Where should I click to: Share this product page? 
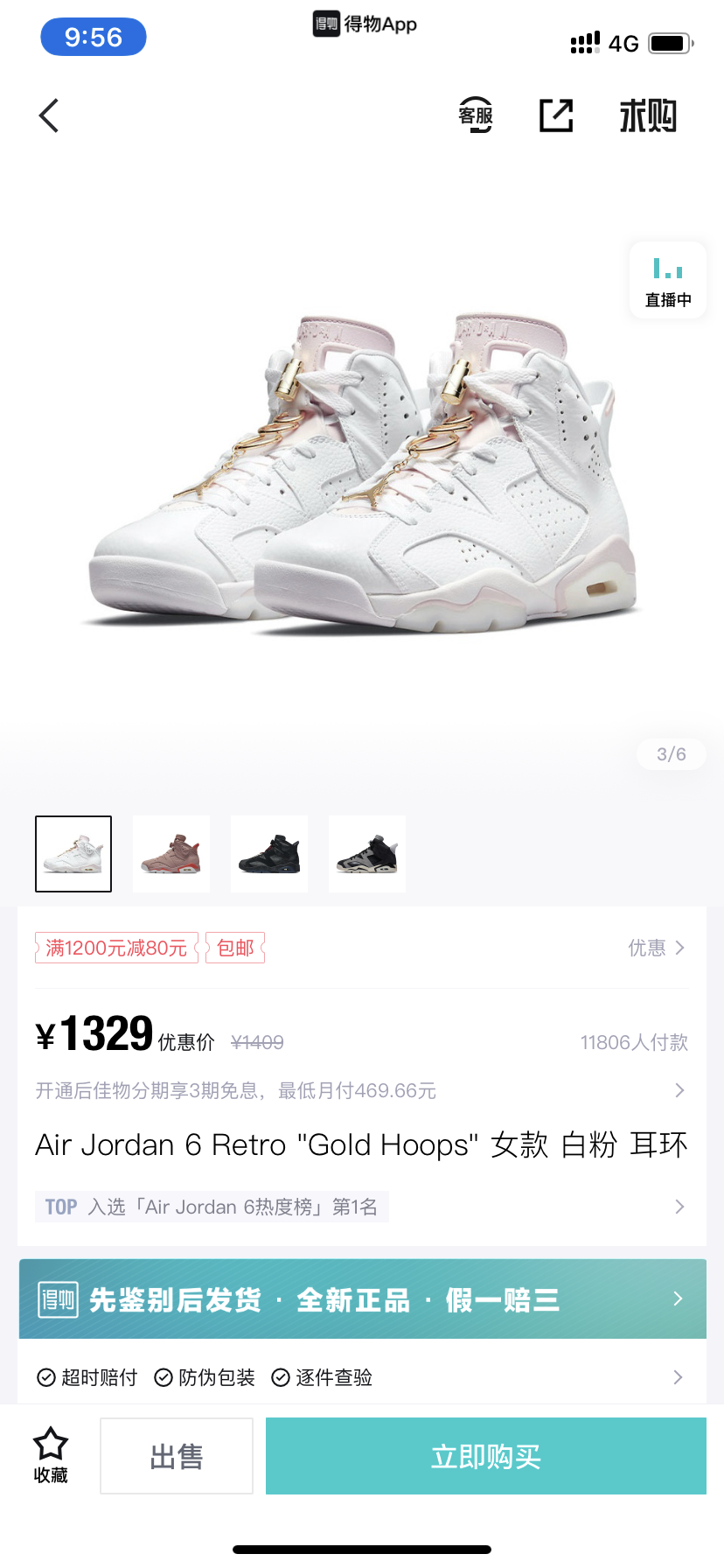(x=556, y=115)
